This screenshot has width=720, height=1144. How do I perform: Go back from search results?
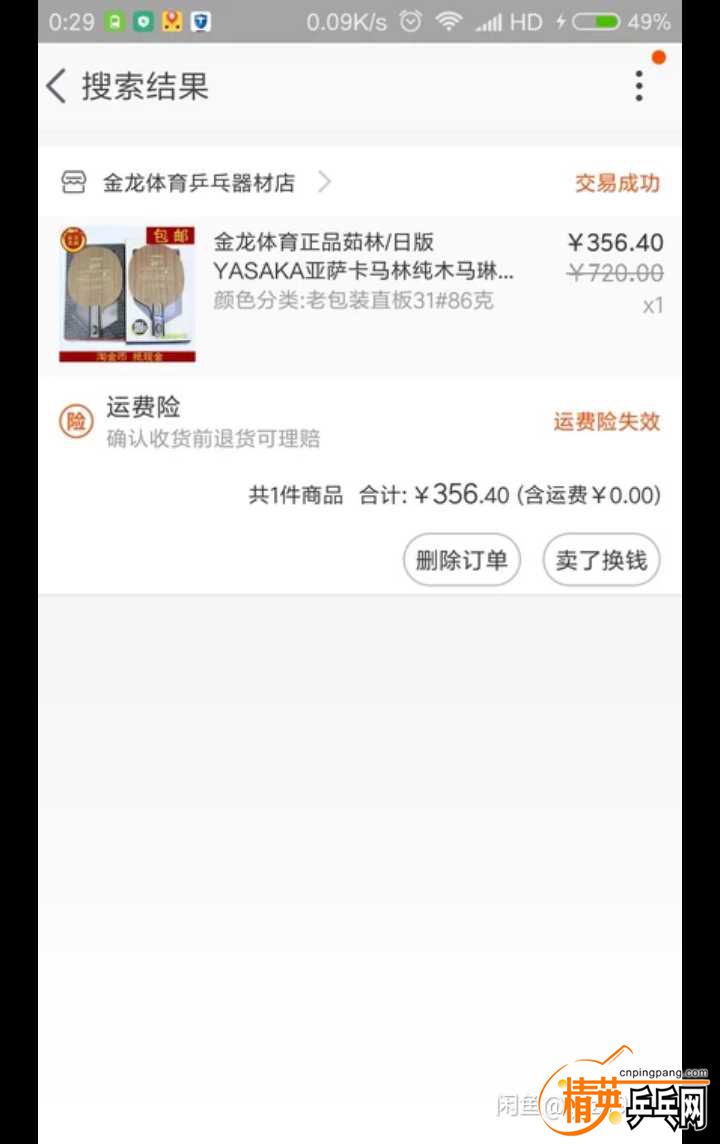click(x=57, y=86)
